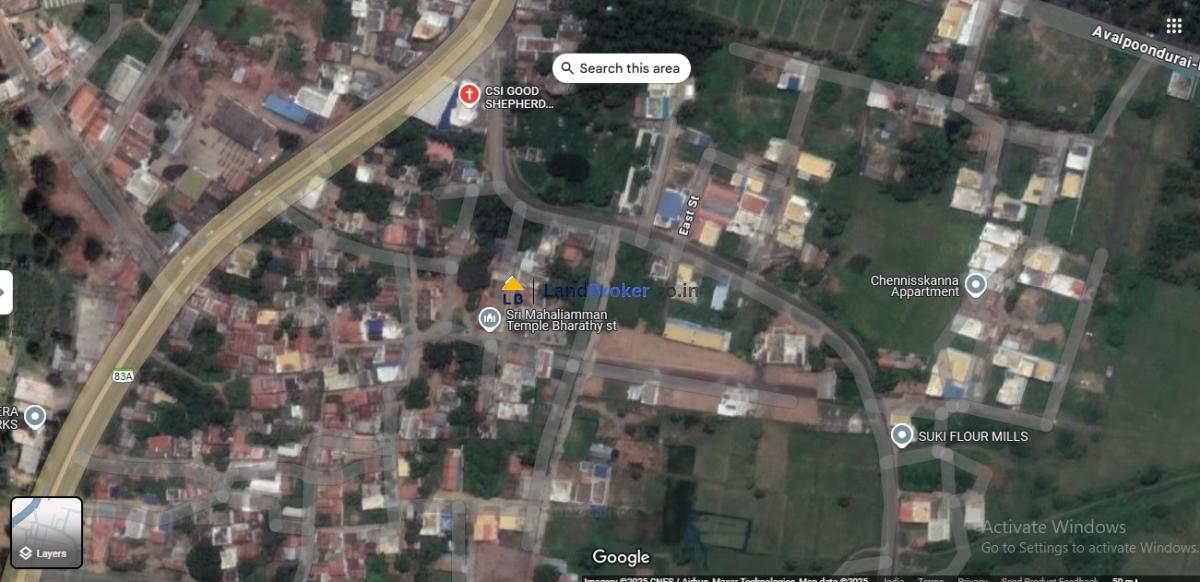The width and height of the screenshot is (1200, 582).
Task: Tap the Search this area button
Action: [621, 68]
